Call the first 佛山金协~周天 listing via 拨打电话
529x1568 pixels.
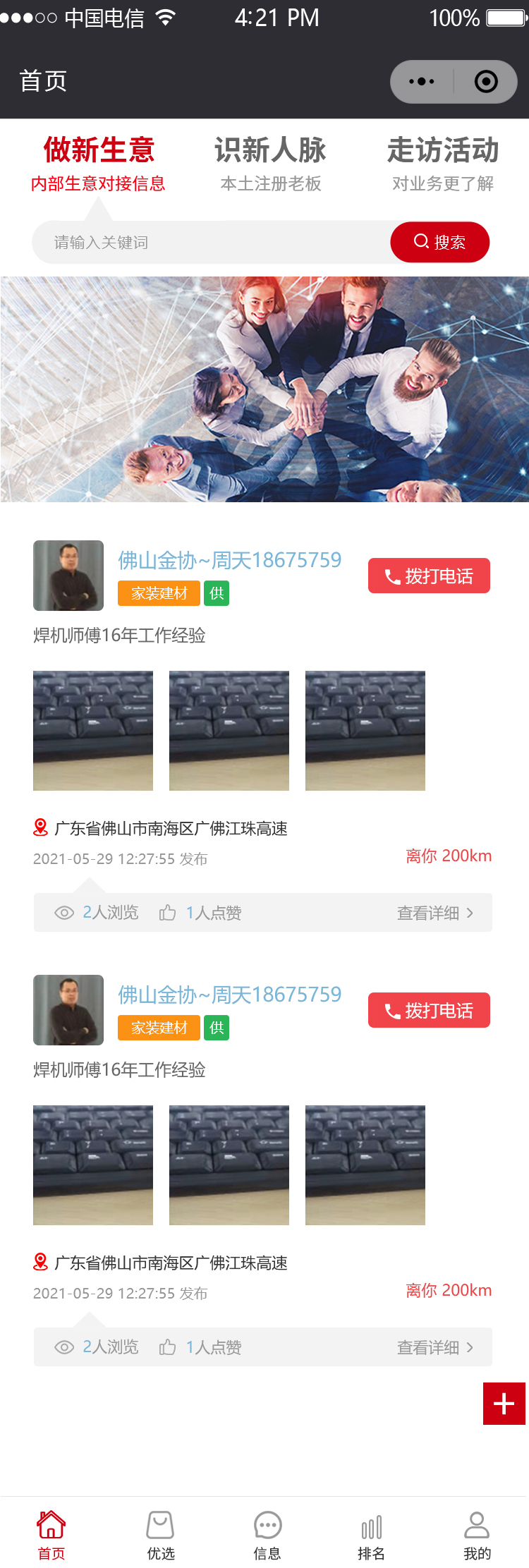[429, 576]
